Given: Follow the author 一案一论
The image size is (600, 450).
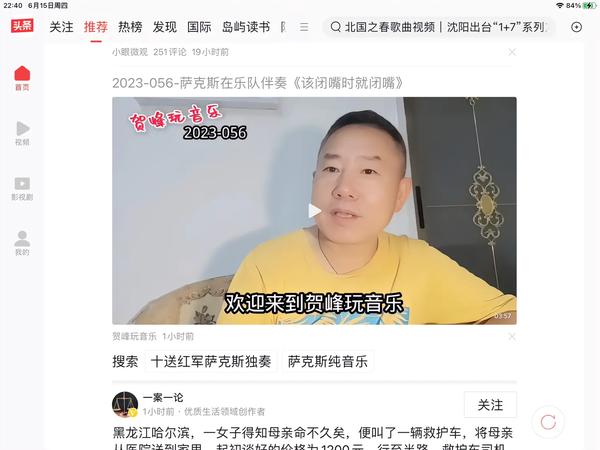Looking at the screenshot, I should (490, 404).
